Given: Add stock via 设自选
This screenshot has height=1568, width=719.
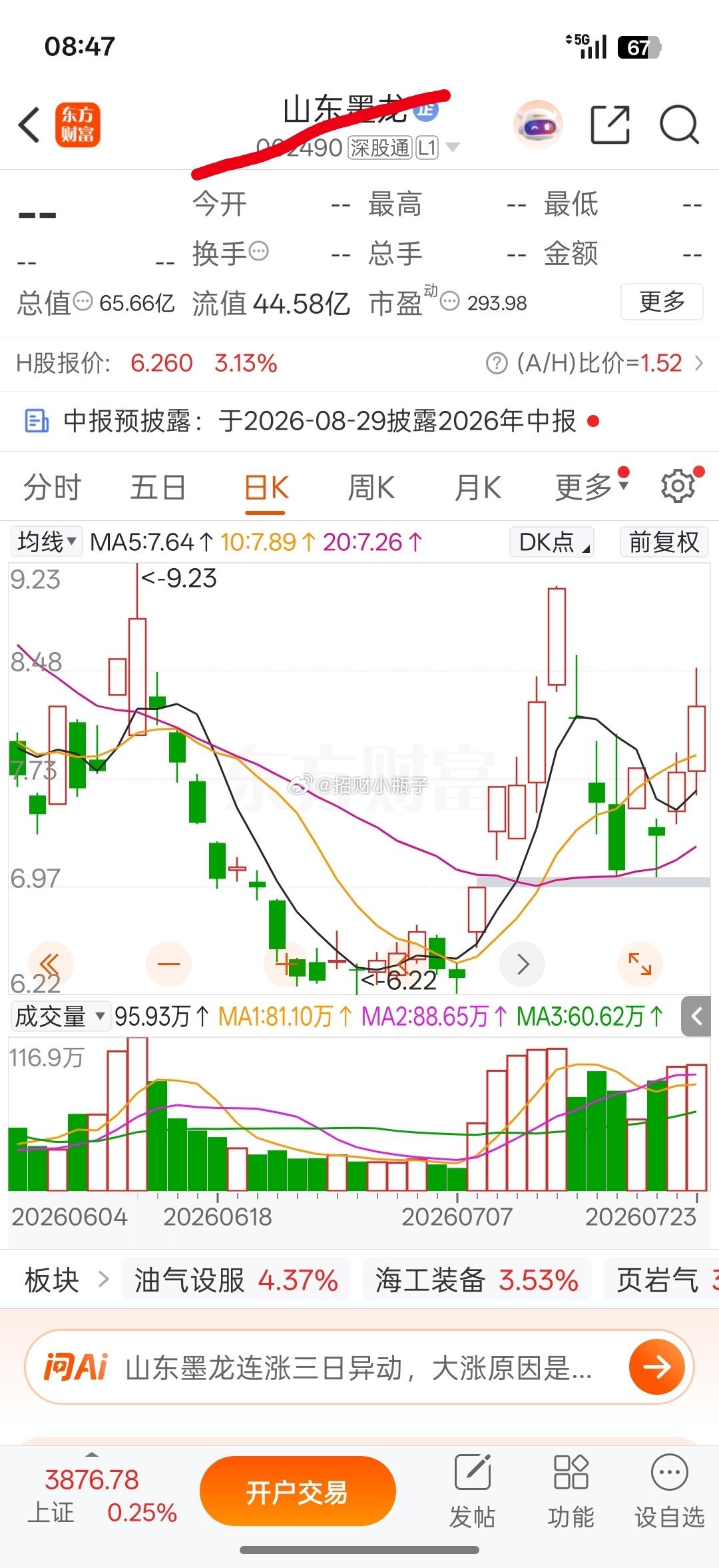Looking at the screenshot, I should 669,1490.
